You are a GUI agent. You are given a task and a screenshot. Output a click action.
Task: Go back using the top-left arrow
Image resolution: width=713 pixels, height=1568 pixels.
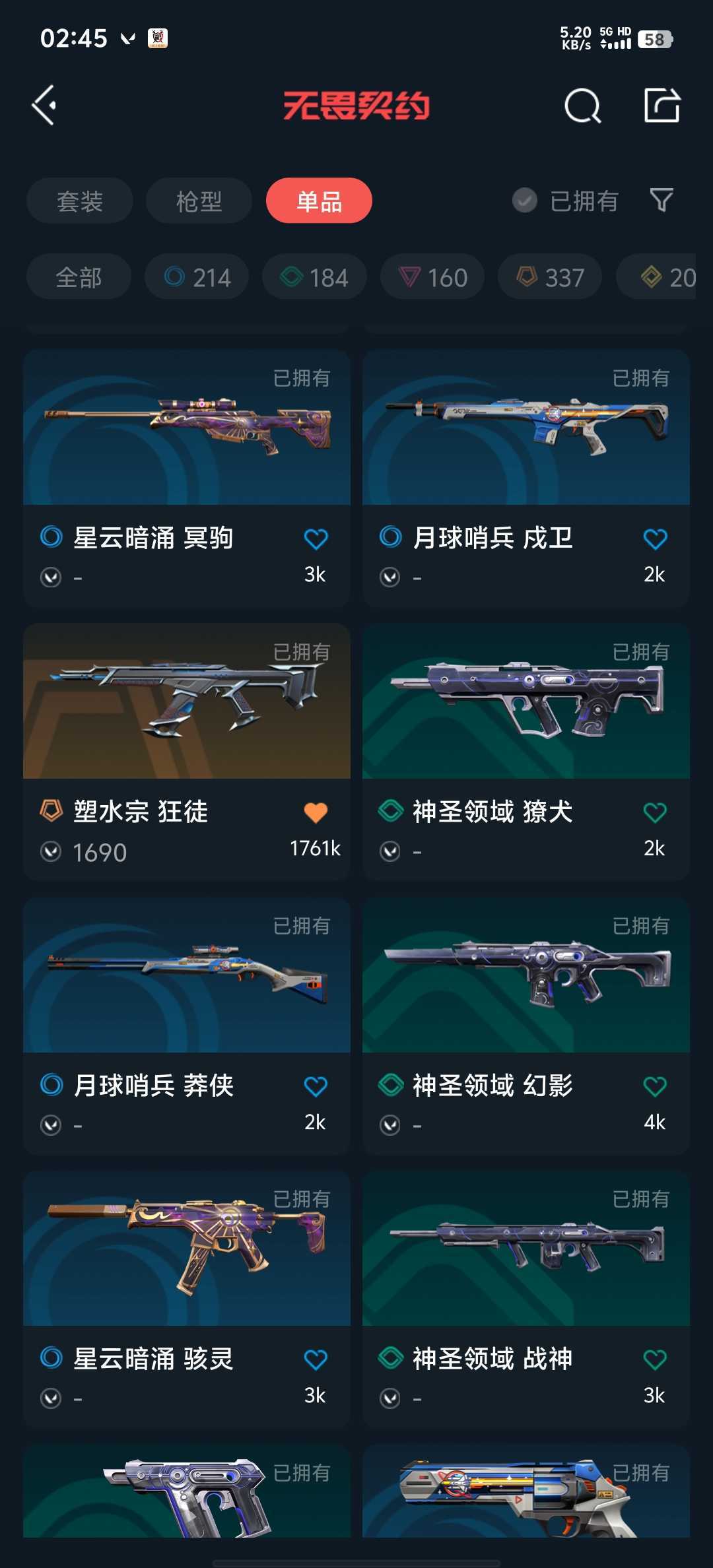(44, 105)
